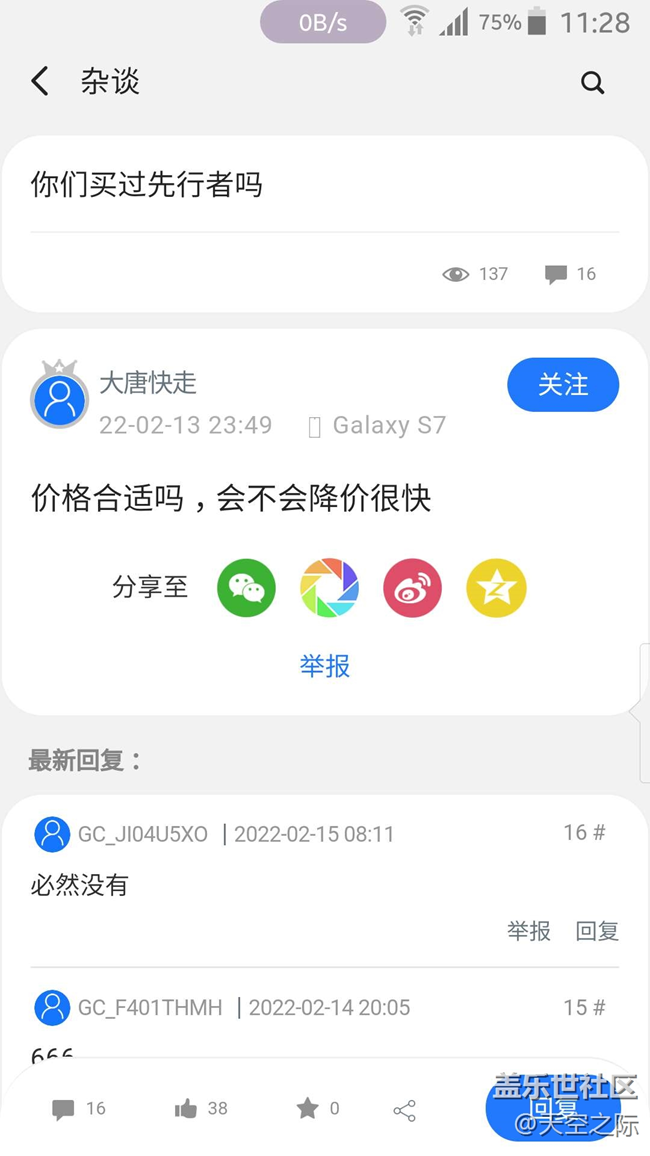
Task: Follow 大唐快走 with the 关注 button
Action: click(563, 384)
